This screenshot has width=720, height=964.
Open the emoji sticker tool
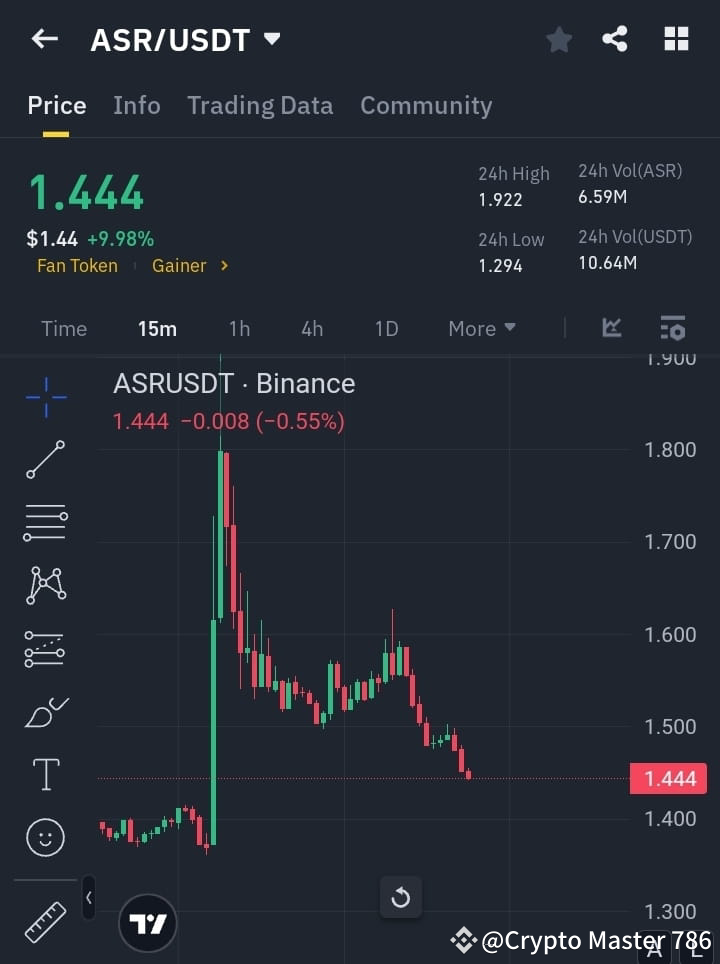pos(45,837)
